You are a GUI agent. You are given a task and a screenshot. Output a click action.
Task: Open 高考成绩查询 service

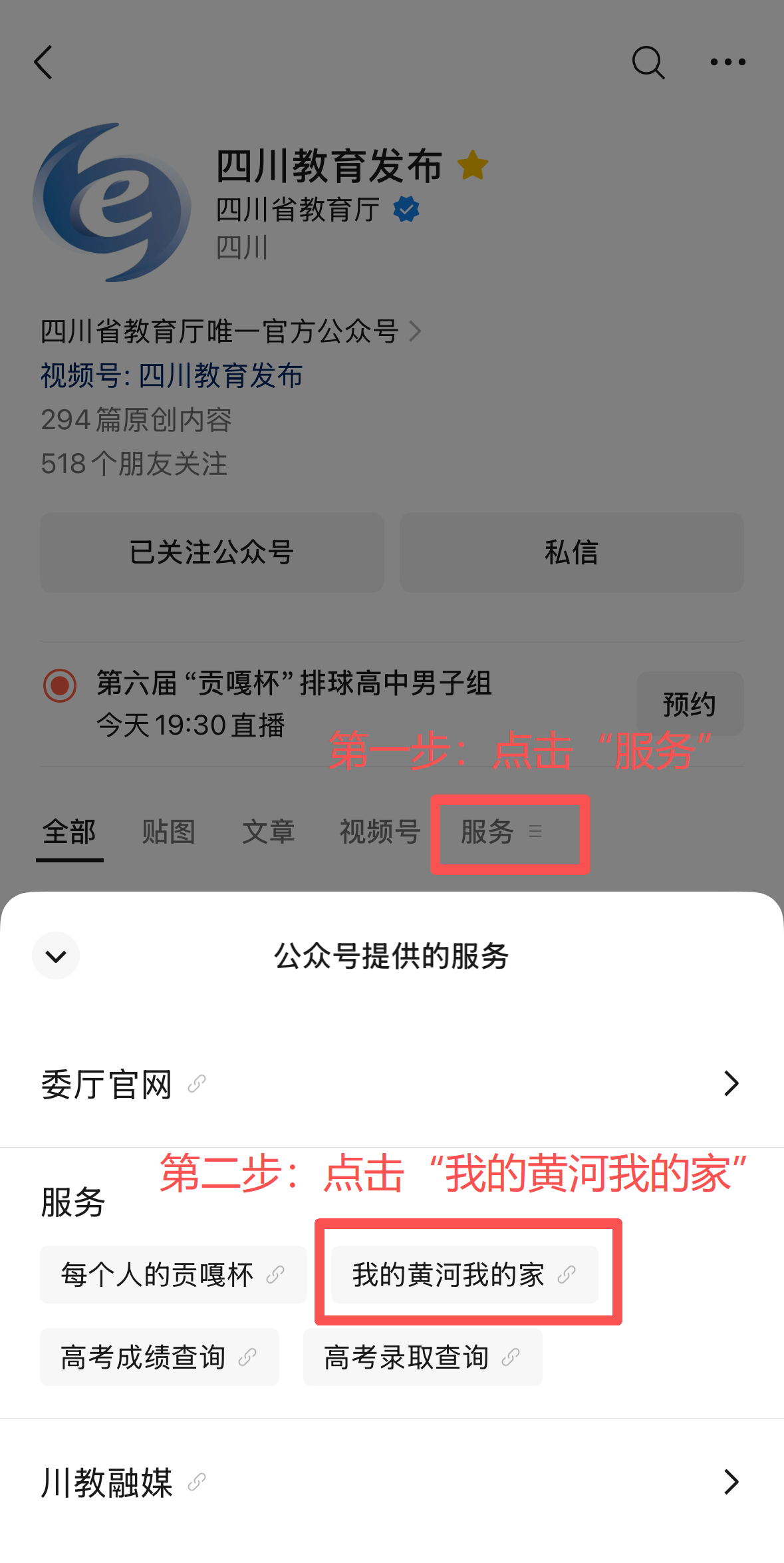[x=159, y=1357]
